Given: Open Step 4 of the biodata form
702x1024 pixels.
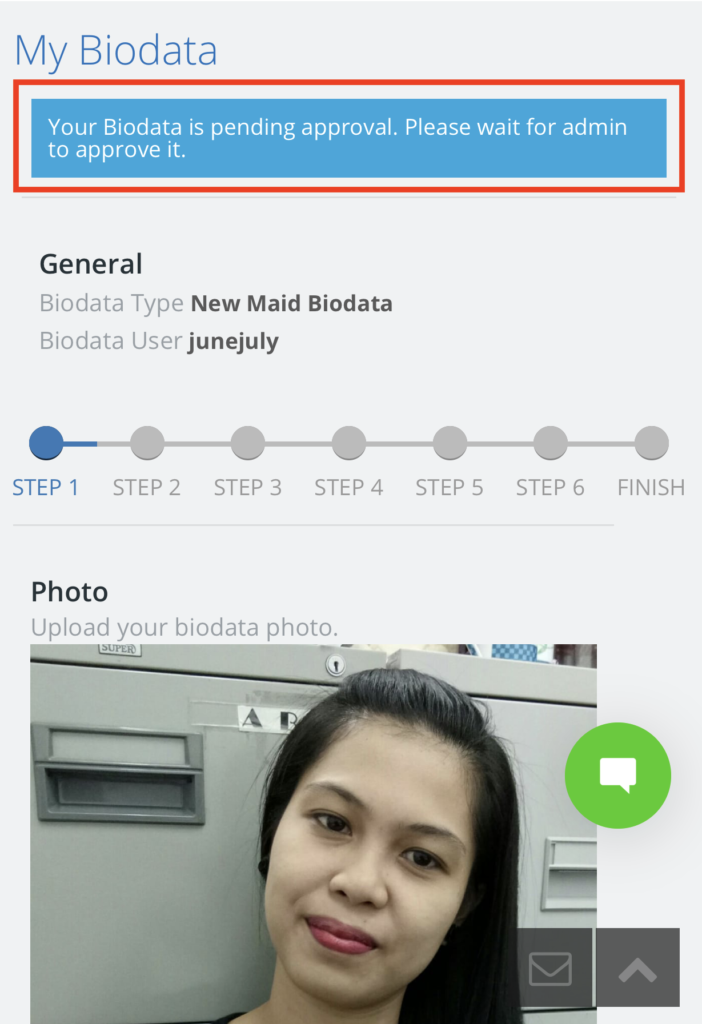Looking at the screenshot, I should (349, 443).
